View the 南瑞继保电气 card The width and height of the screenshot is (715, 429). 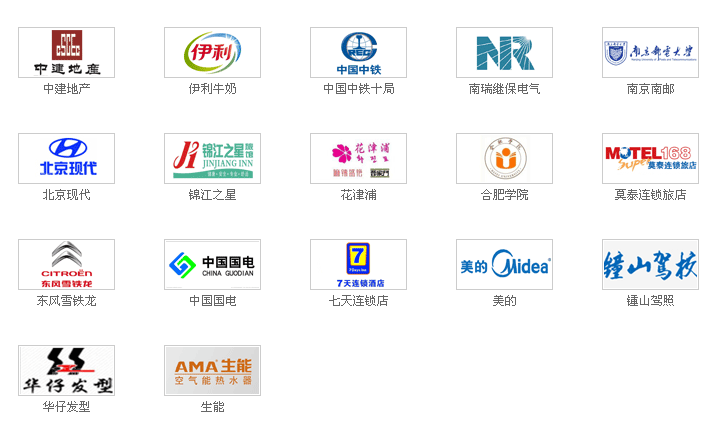(x=504, y=52)
